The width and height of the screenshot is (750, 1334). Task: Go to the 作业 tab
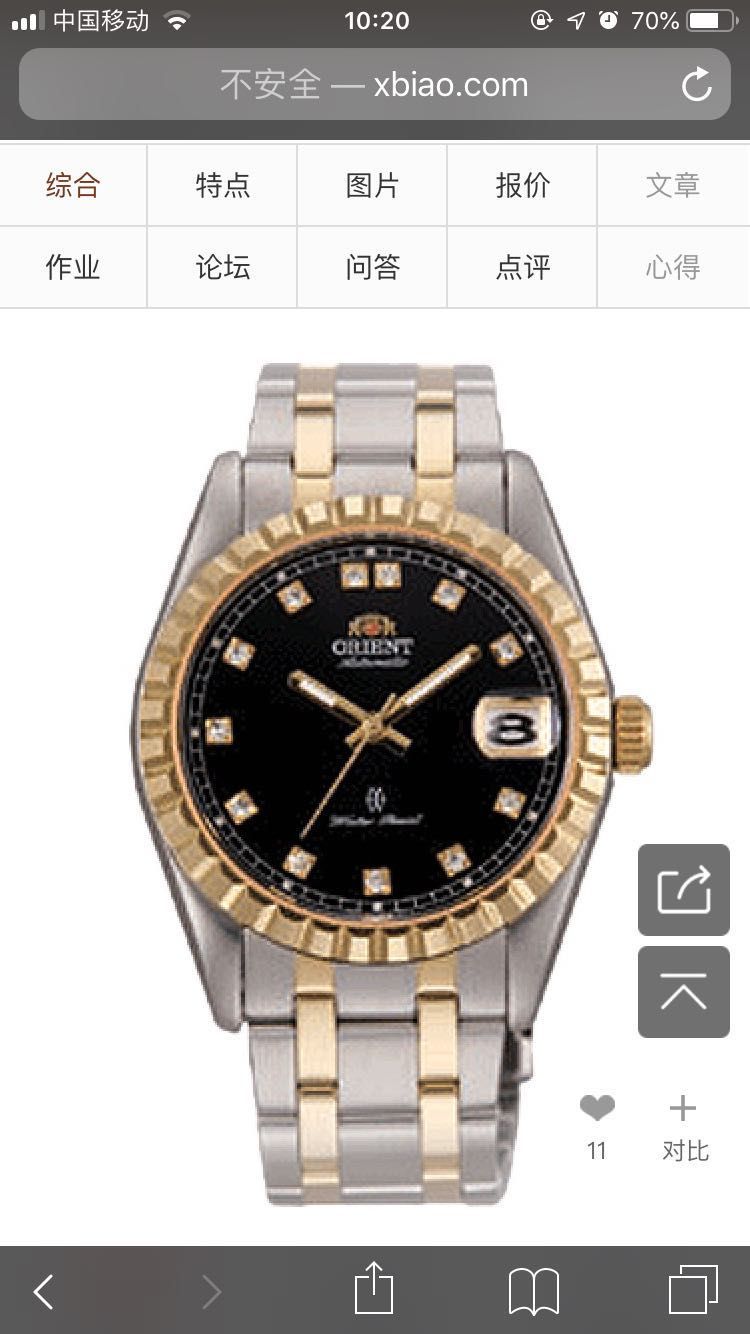(73, 267)
